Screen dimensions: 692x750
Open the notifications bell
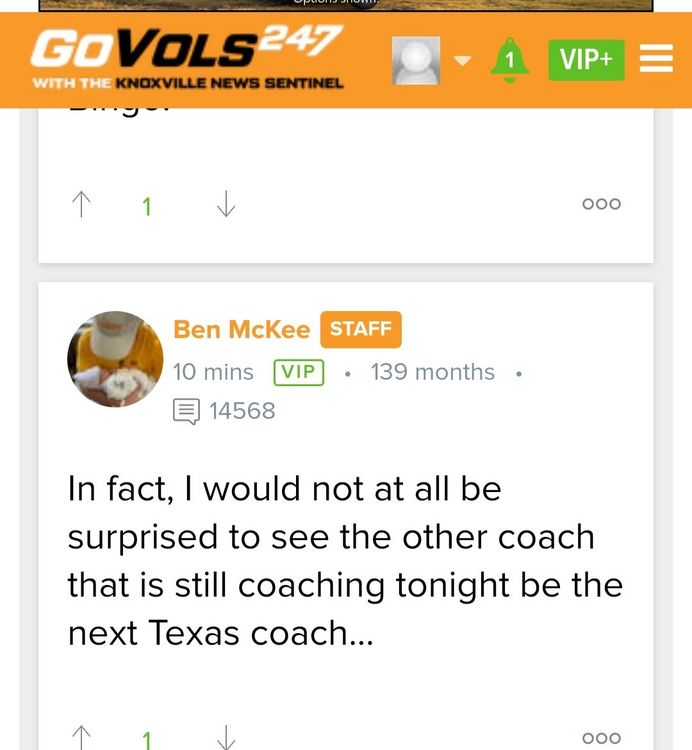pyautogui.click(x=510, y=60)
